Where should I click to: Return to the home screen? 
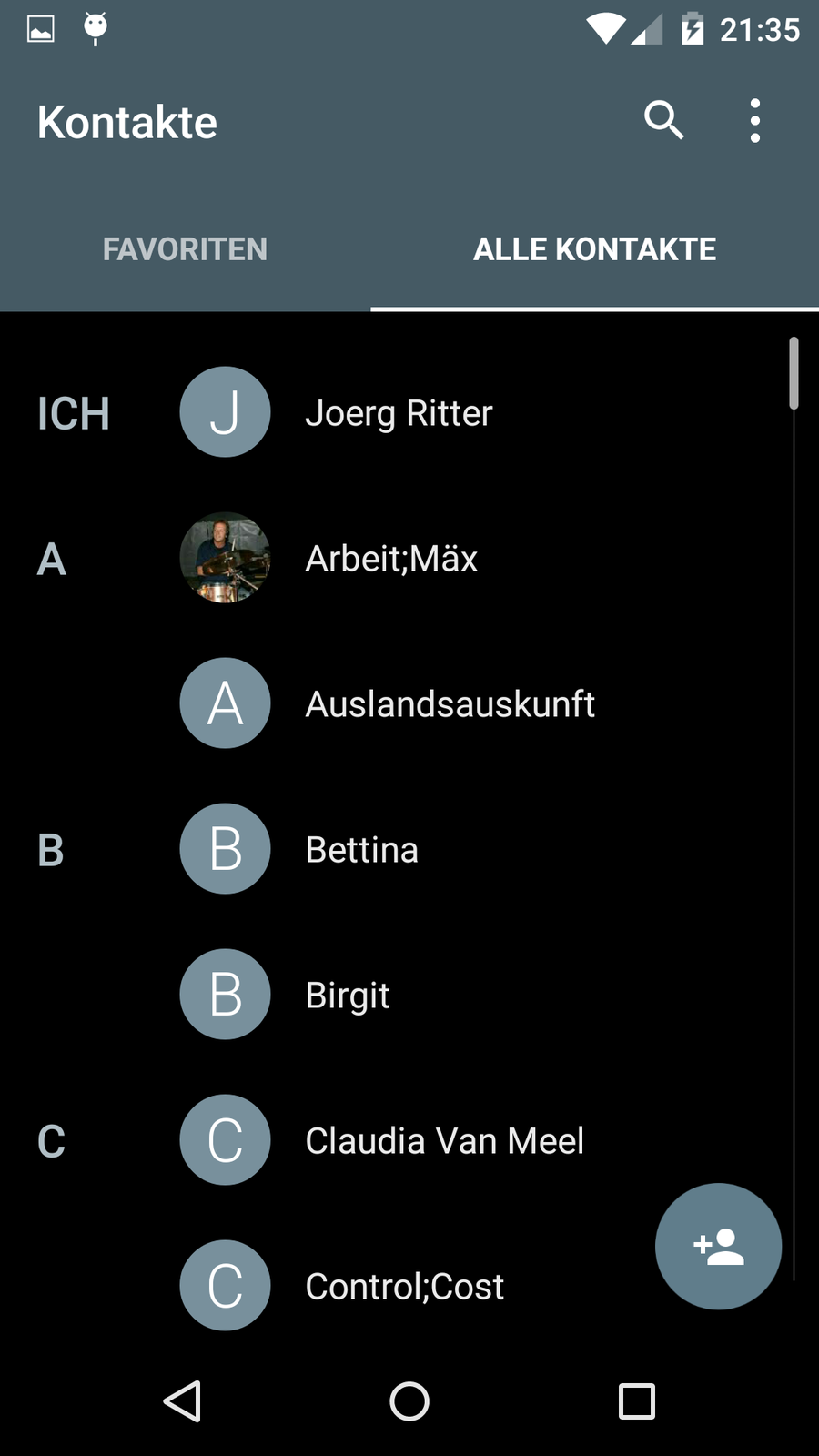pyautogui.click(x=409, y=1401)
